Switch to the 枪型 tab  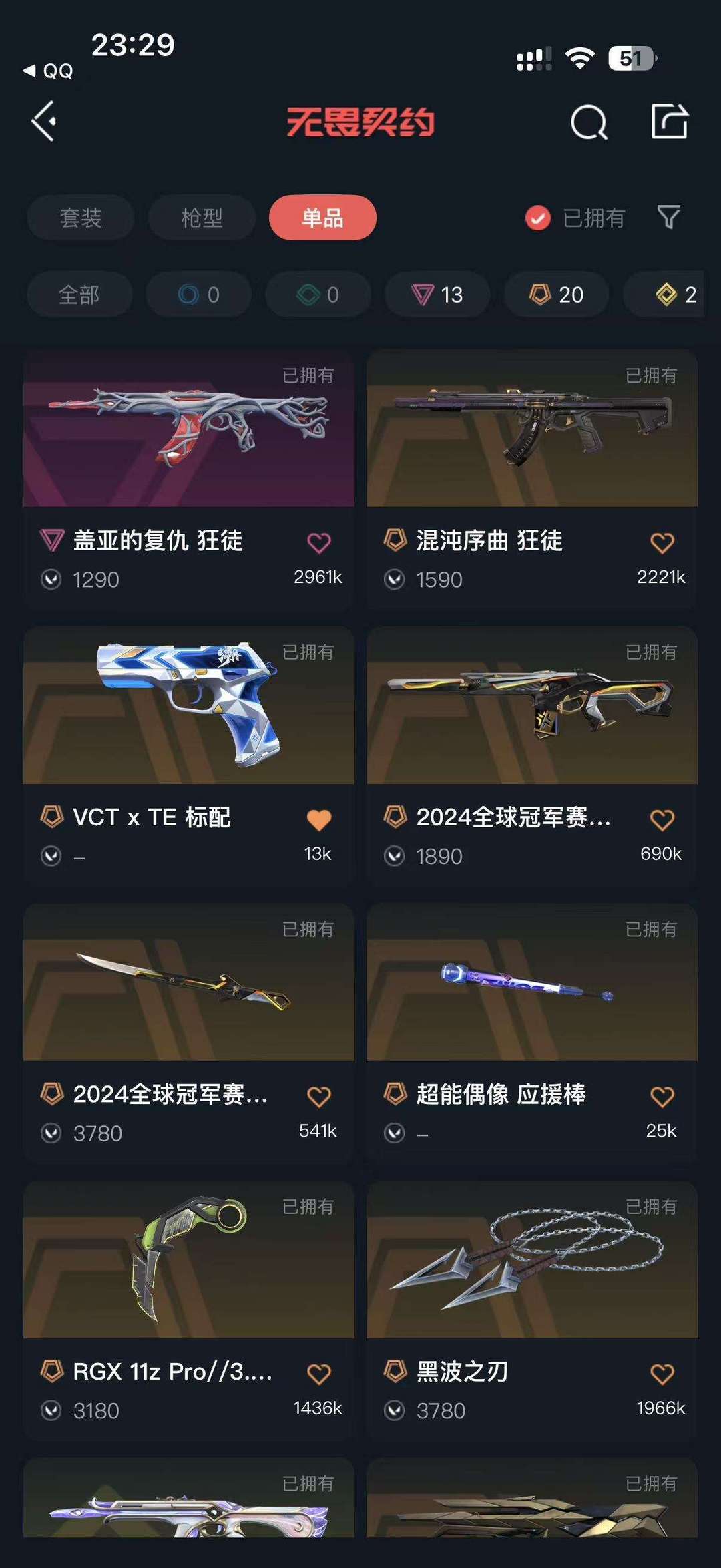click(202, 218)
